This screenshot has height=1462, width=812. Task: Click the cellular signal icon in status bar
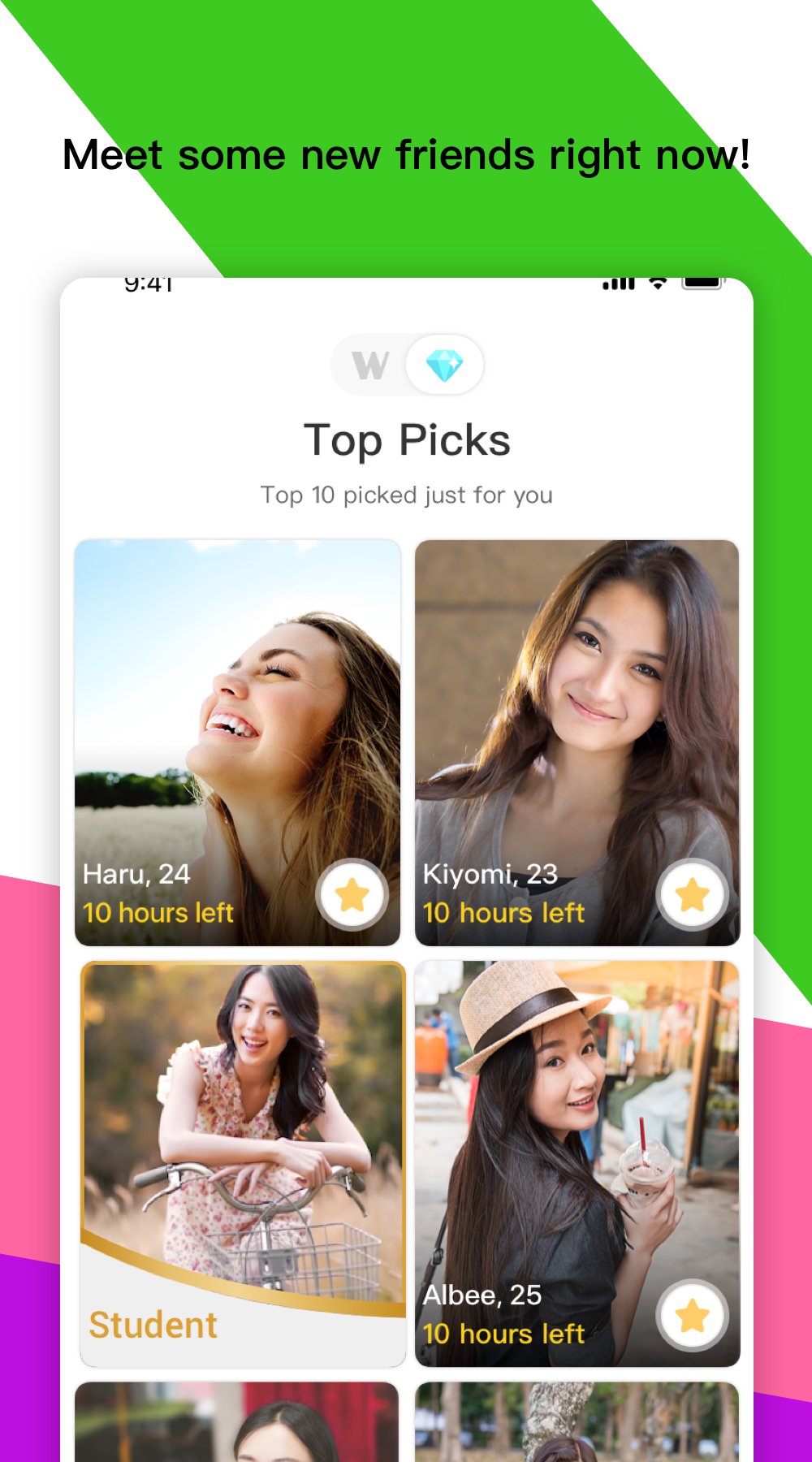pos(618,283)
